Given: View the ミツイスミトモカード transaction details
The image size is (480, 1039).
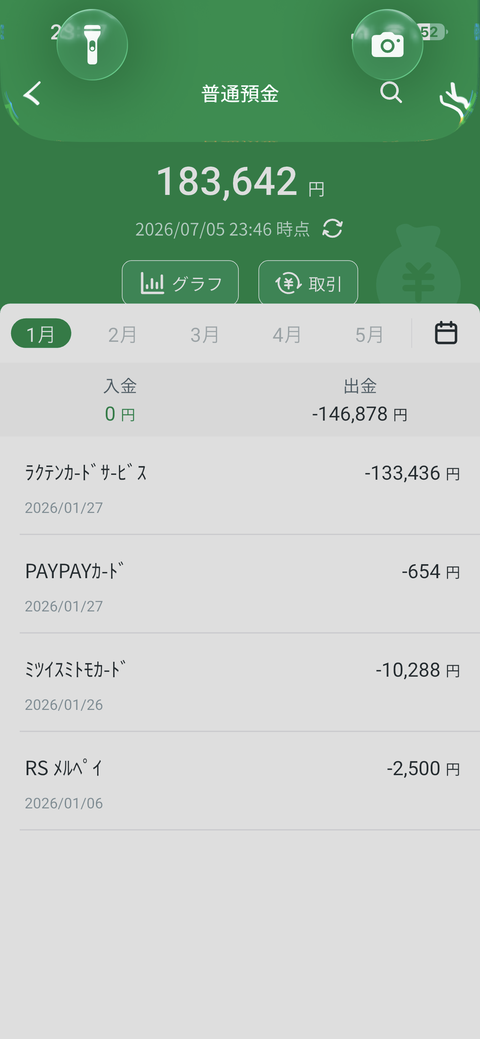Looking at the screenshot, I should coord(240,683).
